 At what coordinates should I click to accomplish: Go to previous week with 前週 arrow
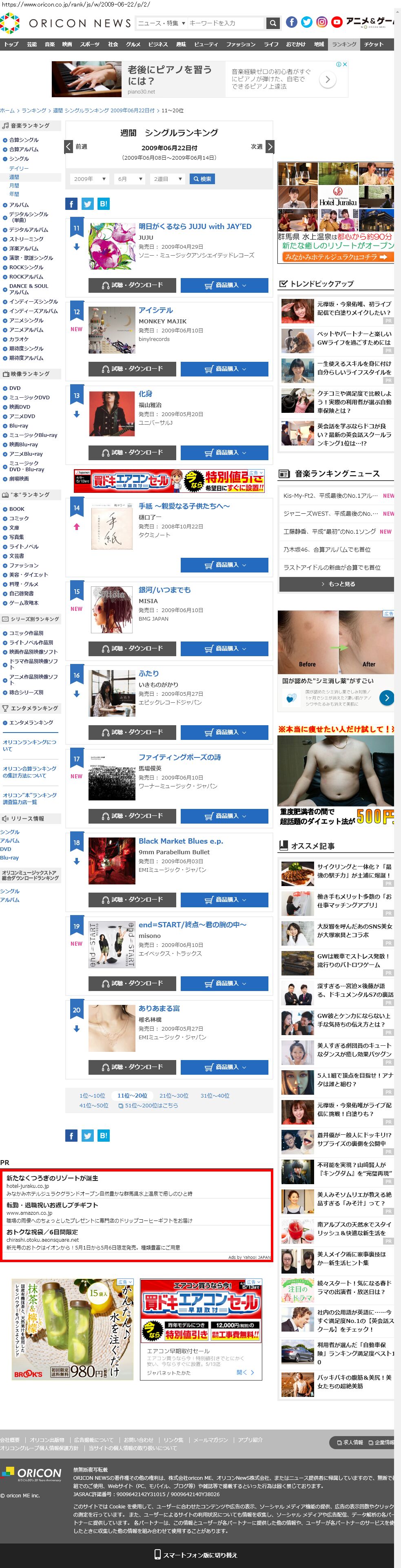click(x=69, y=147)
